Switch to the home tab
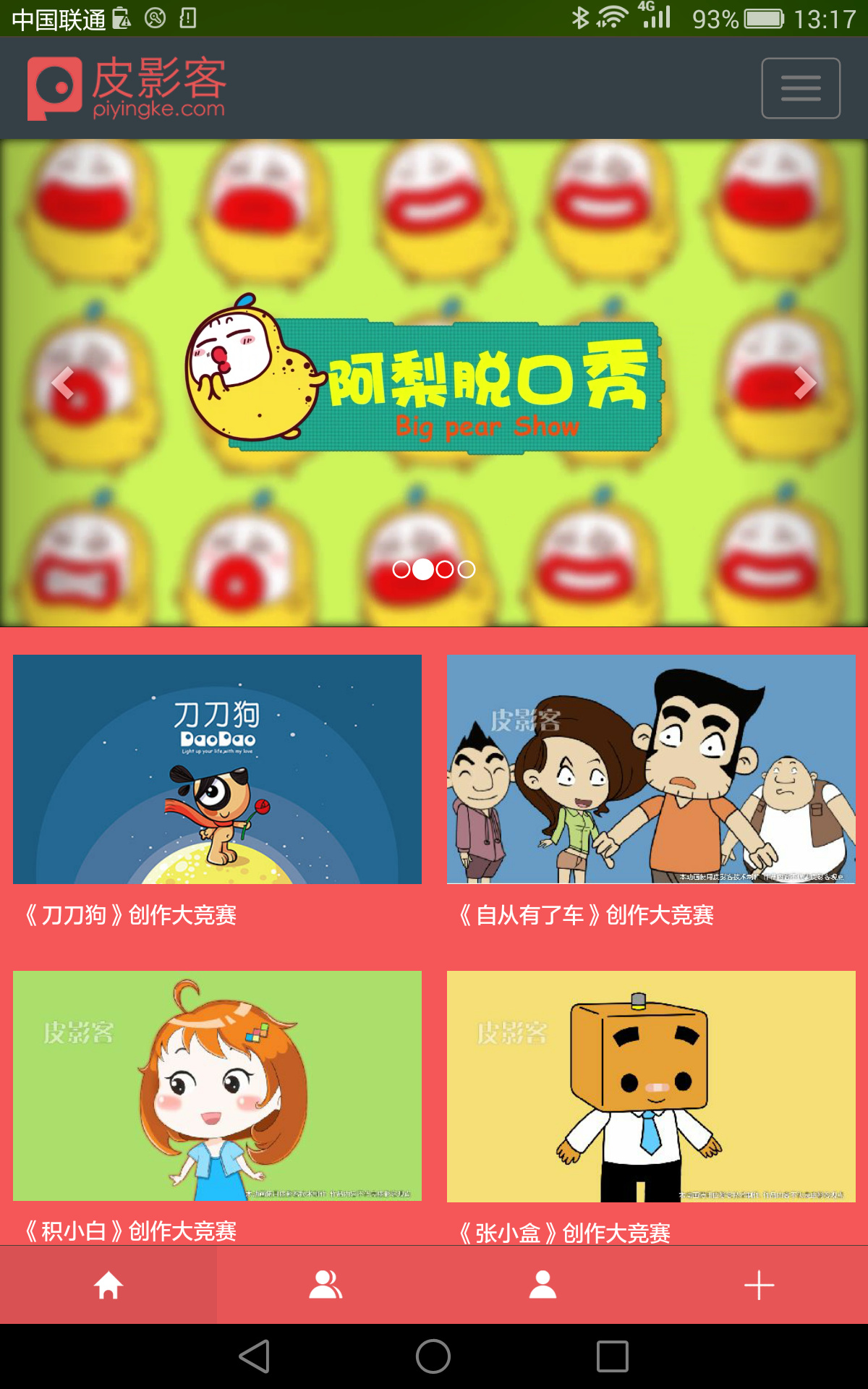Viewport: 868px width, 1389px height. coord(109,1286)
